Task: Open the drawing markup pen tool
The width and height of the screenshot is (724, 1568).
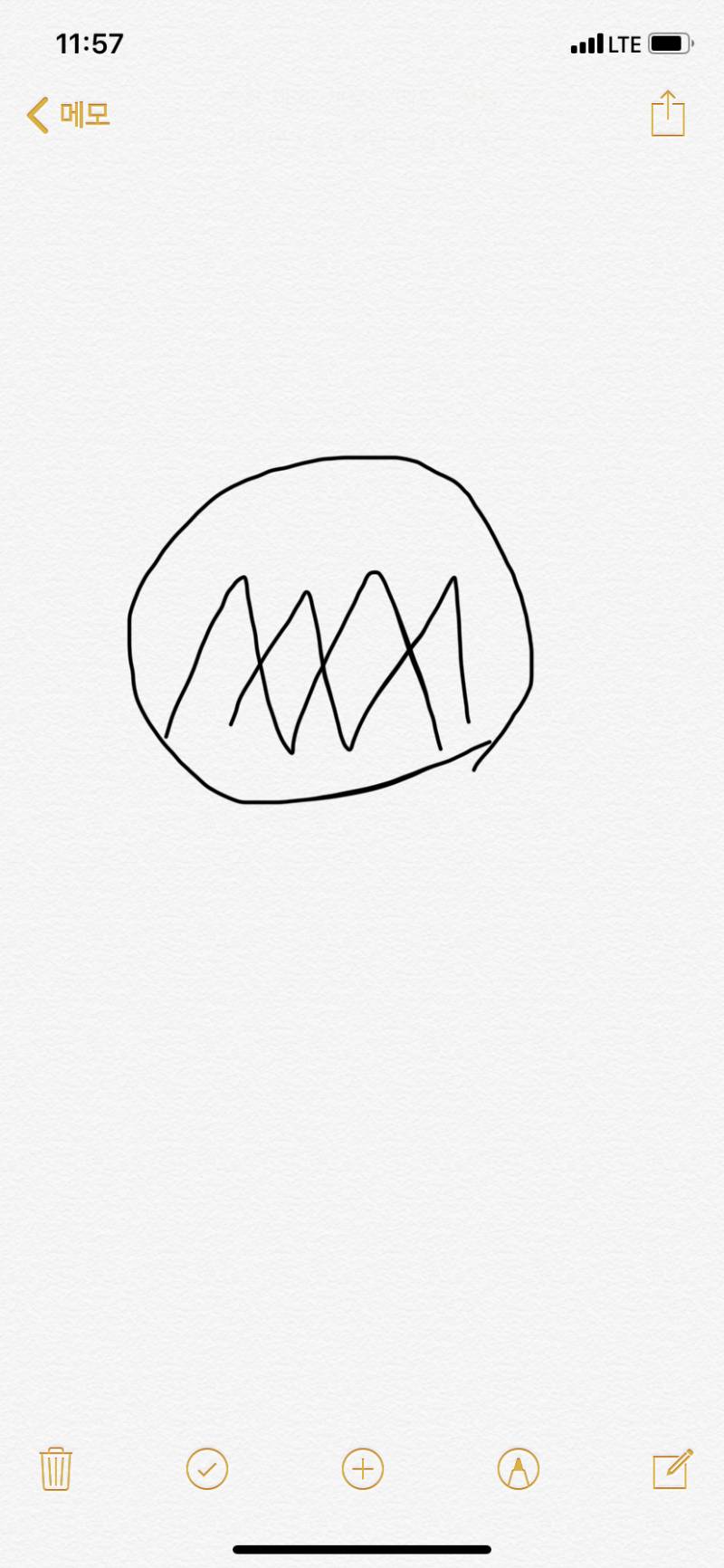Action: click(x=519, y=1468)
